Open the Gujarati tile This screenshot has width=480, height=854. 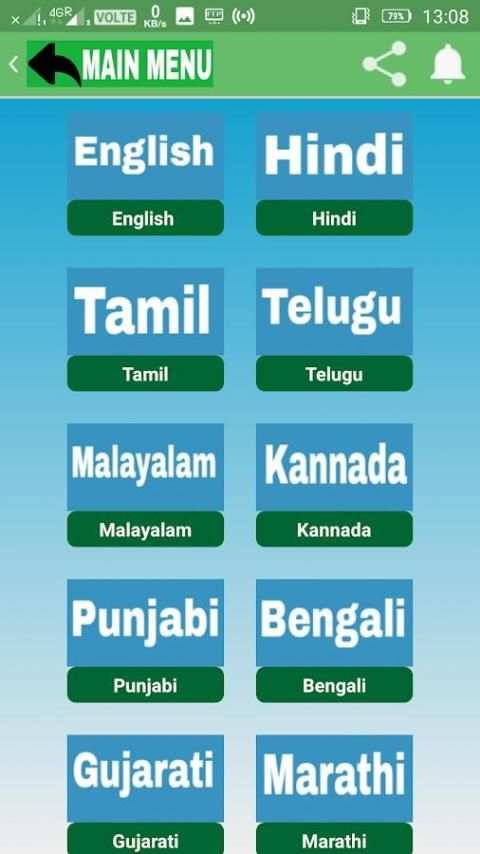pyautogui.click(x=145, y=795)
